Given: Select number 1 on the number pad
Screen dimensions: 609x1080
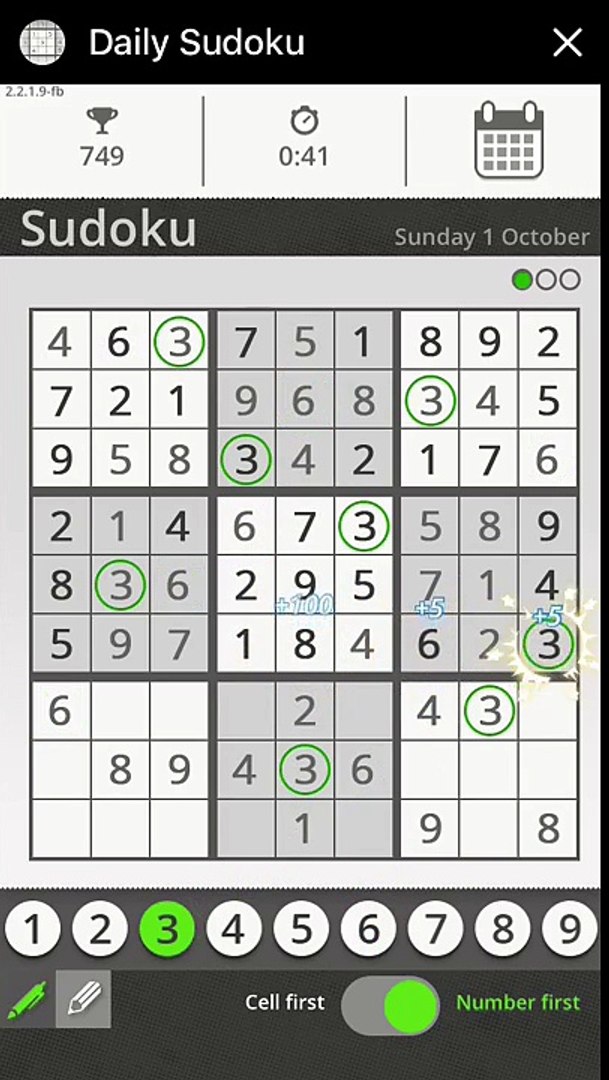Looking at the screenshot, I should (33, 930).
